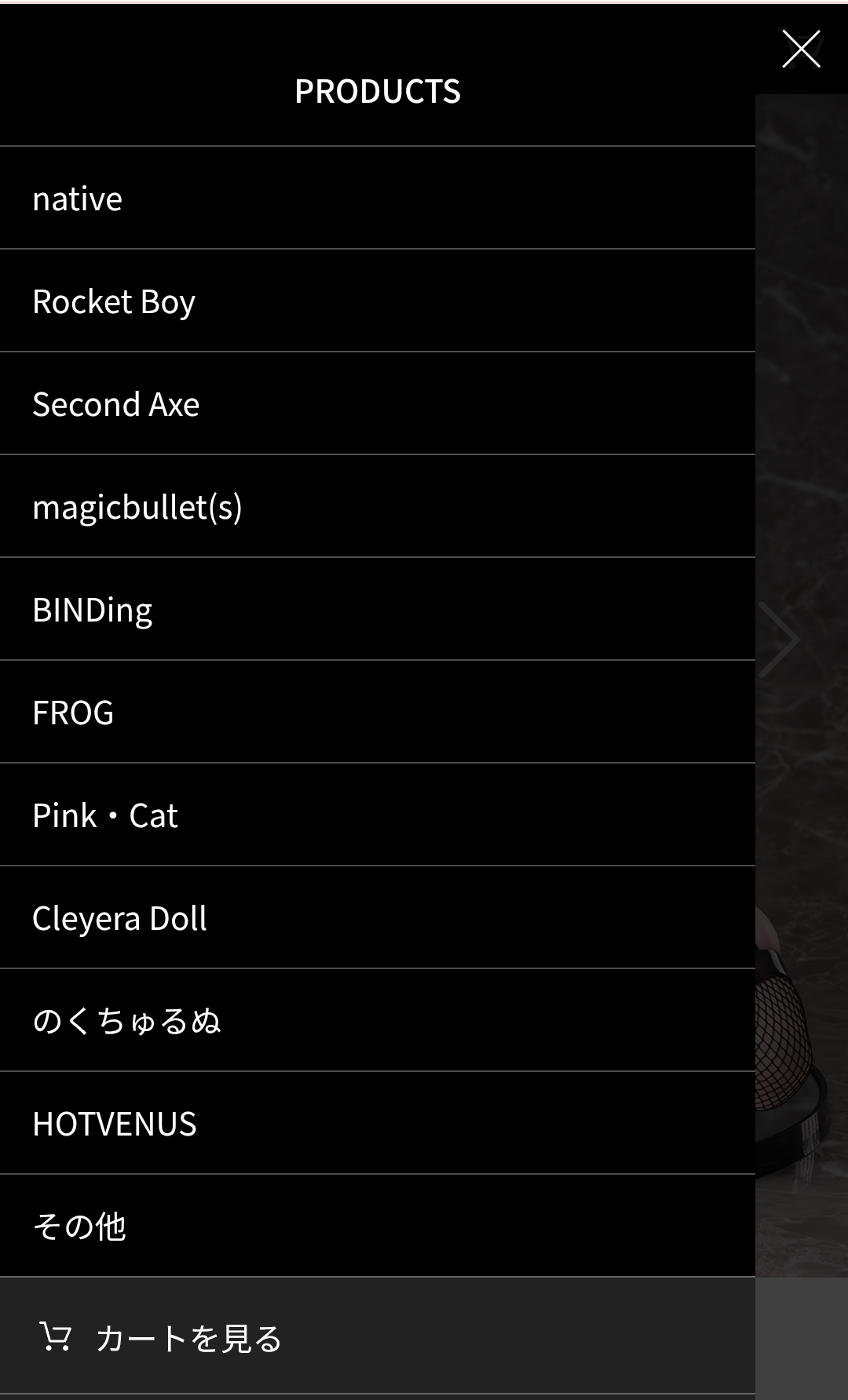848x1400 pixels.
Task: Browse HOTVENUS products
Action: click(115, 1124)
